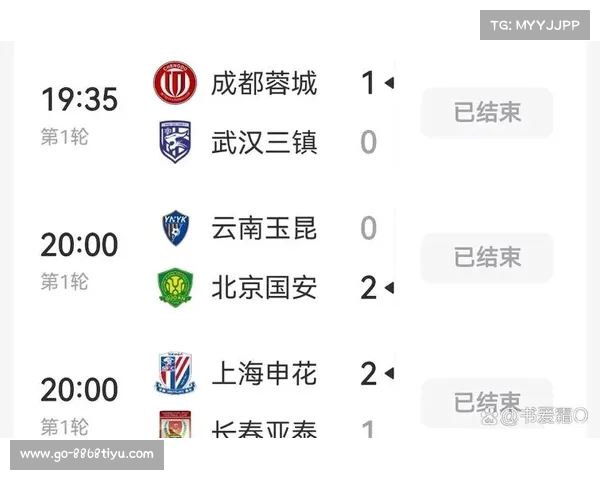Select 已结束 beside the 北京国安 match
Image resolution: width=600 pixels, height=480 pixels.
[x=487, y=258]
